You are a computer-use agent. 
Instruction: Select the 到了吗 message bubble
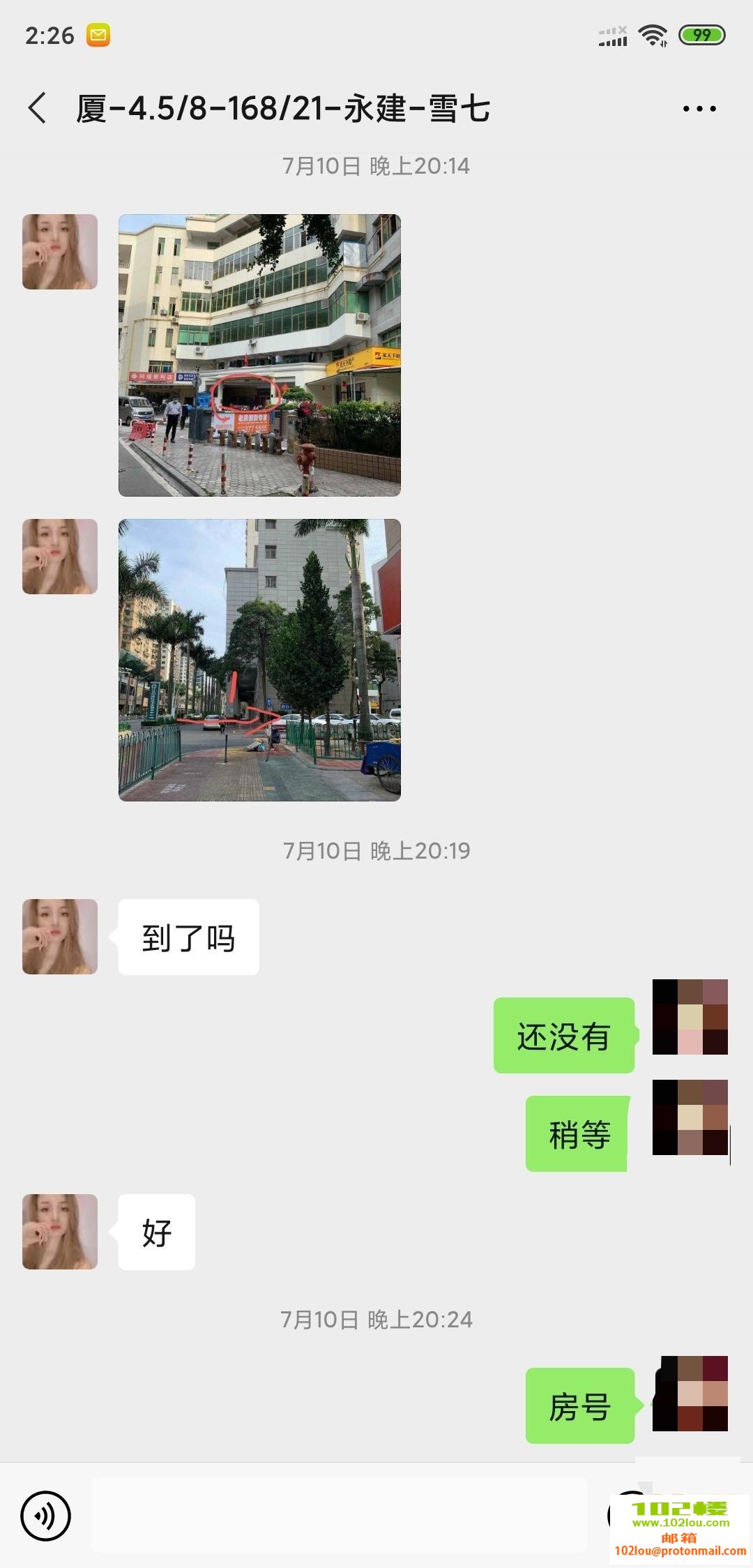point(188,937)
